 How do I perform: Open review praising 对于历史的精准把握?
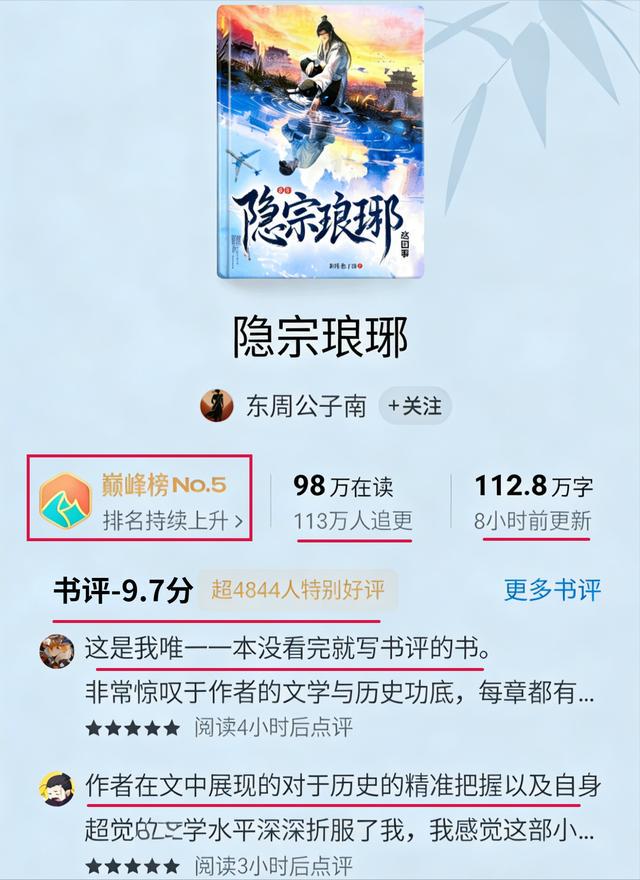(x=342, y=787)
